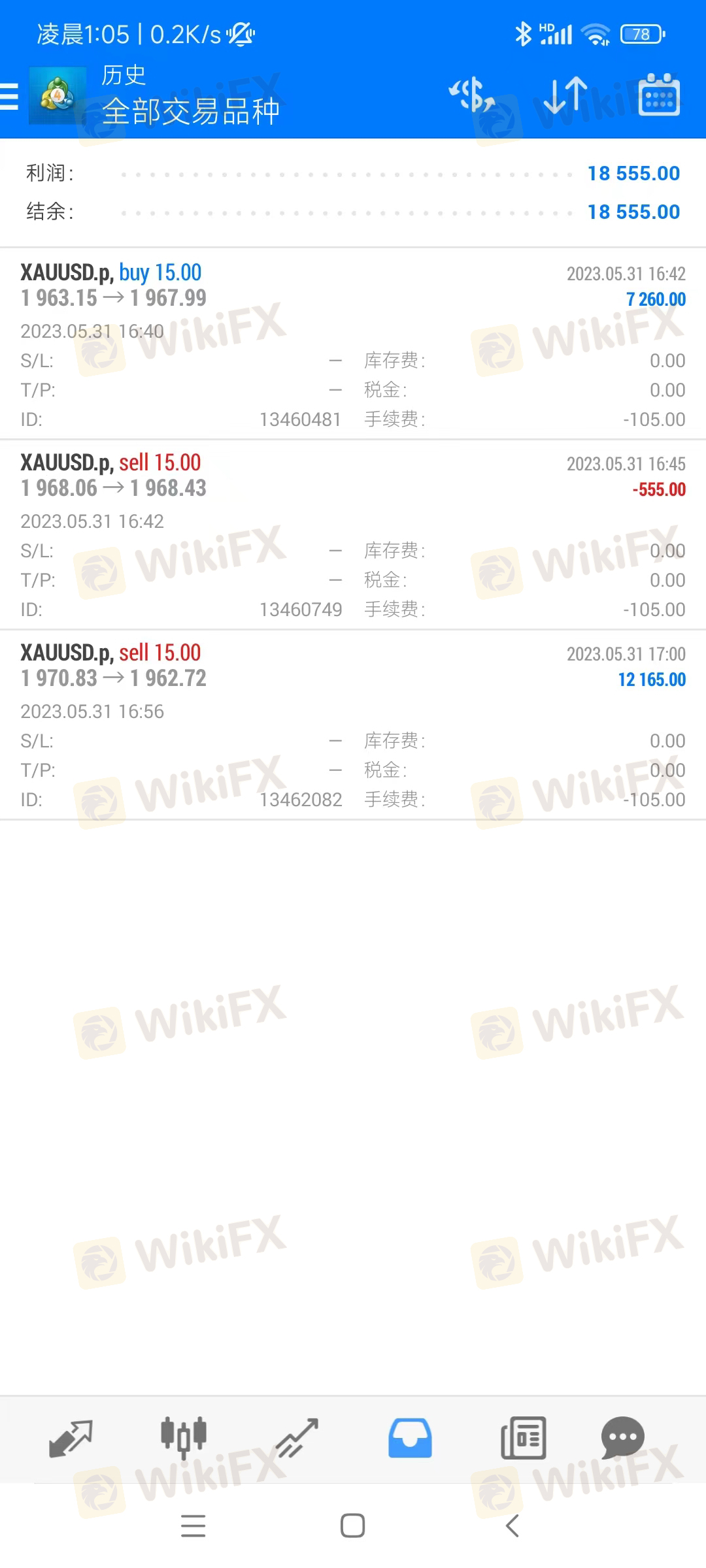706x1568 pixels.
Task: Open the hamburger drawer menu
Action: click(x=9, y=97)
